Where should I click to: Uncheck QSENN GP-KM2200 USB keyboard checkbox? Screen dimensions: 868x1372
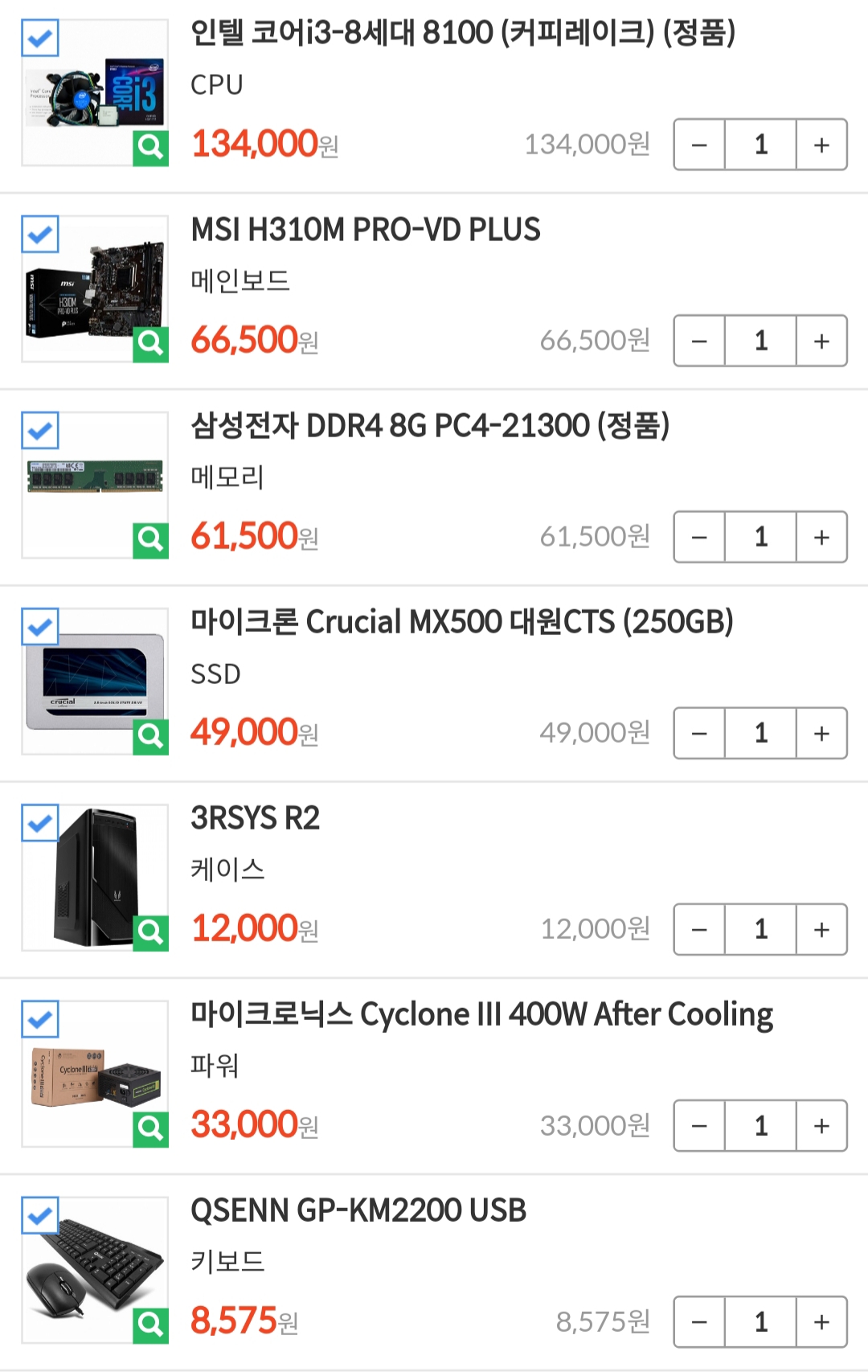pyautogui.click(x=40, y=1215)
